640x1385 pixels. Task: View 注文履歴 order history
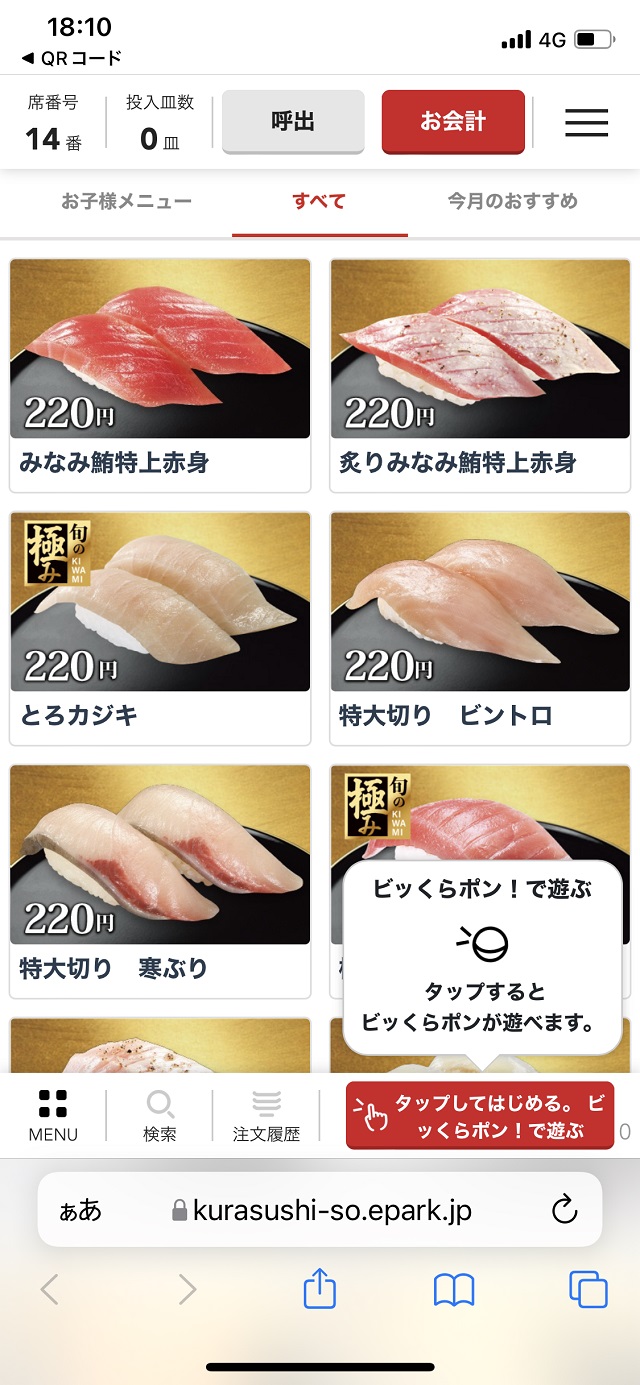266,1115
